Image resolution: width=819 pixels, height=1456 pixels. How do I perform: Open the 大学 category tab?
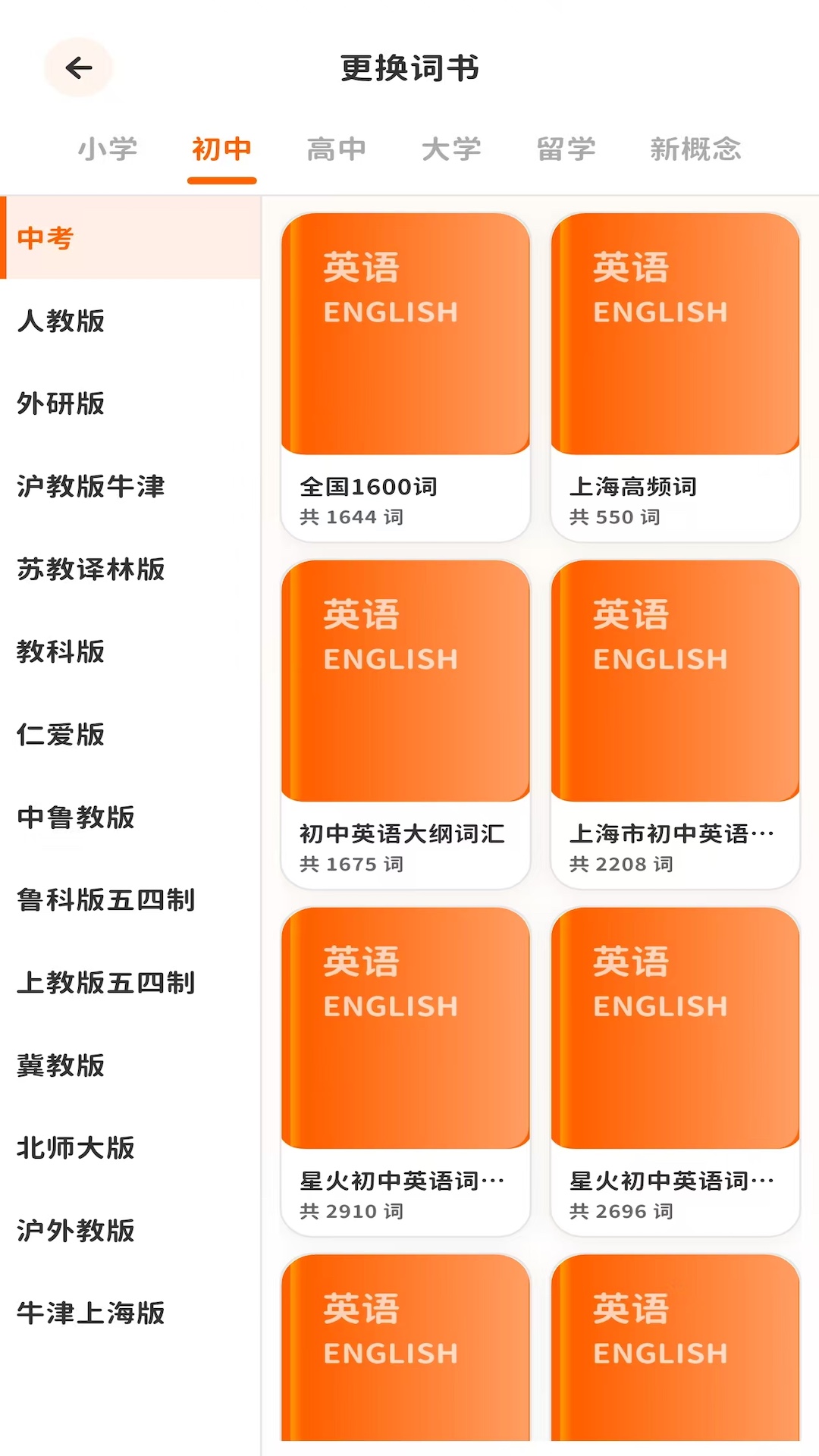pos(451,149)
